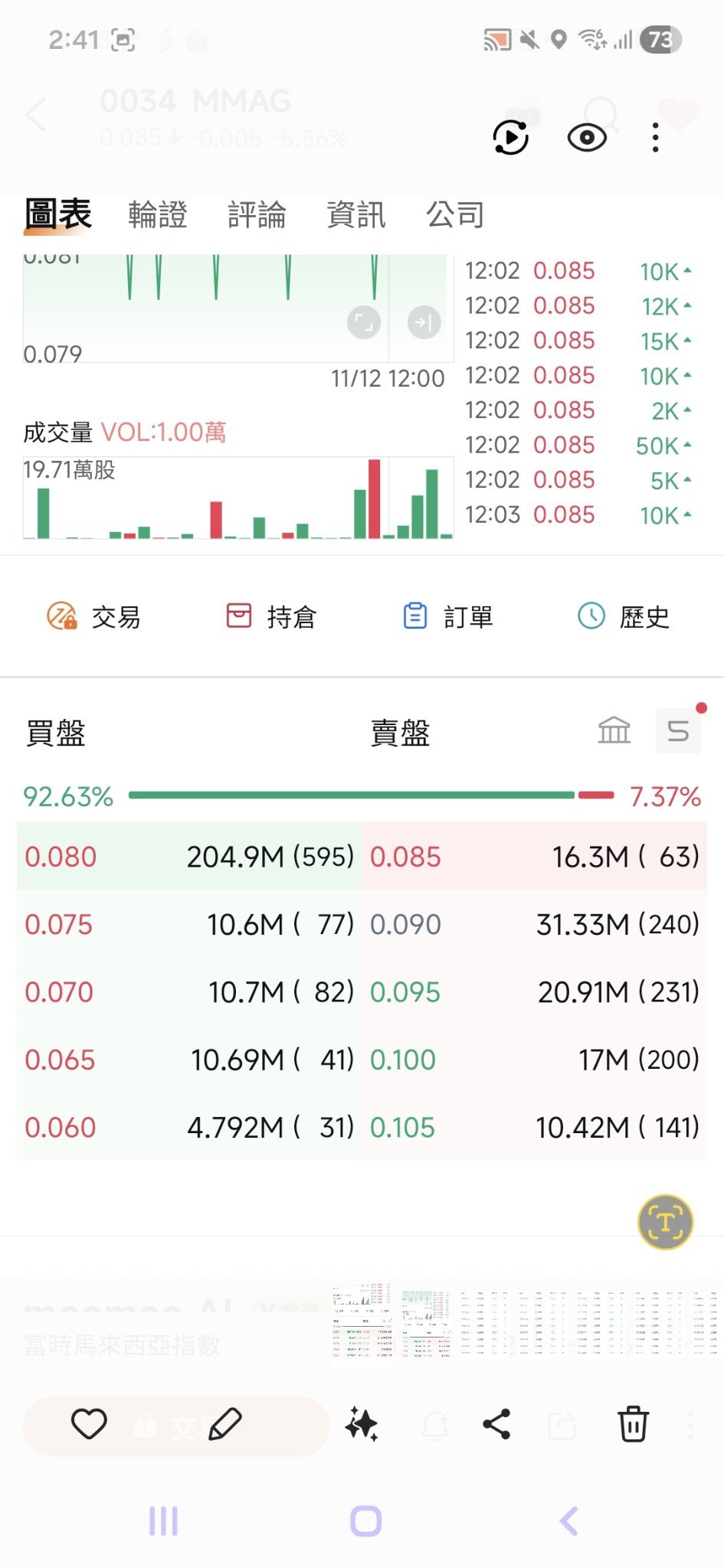This screenshot has width=724, height=1568.
Task: Tap the circular play-arrow icon
Action: tap(510, 138)
